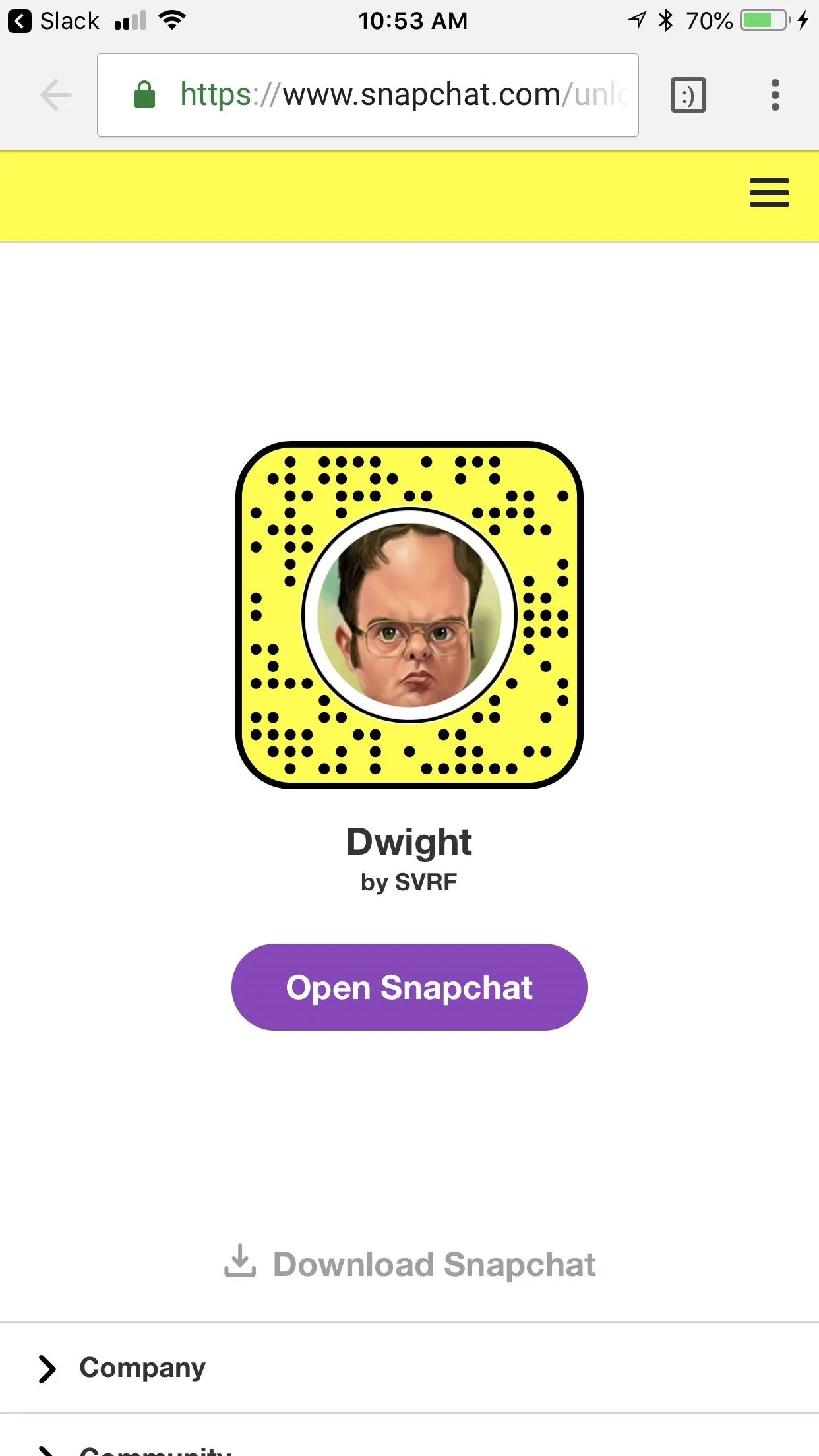The width and height of the screenshot is (819, 1456).
Task: Open the browser three-dot overflow menu
Action: click(775, 95)
